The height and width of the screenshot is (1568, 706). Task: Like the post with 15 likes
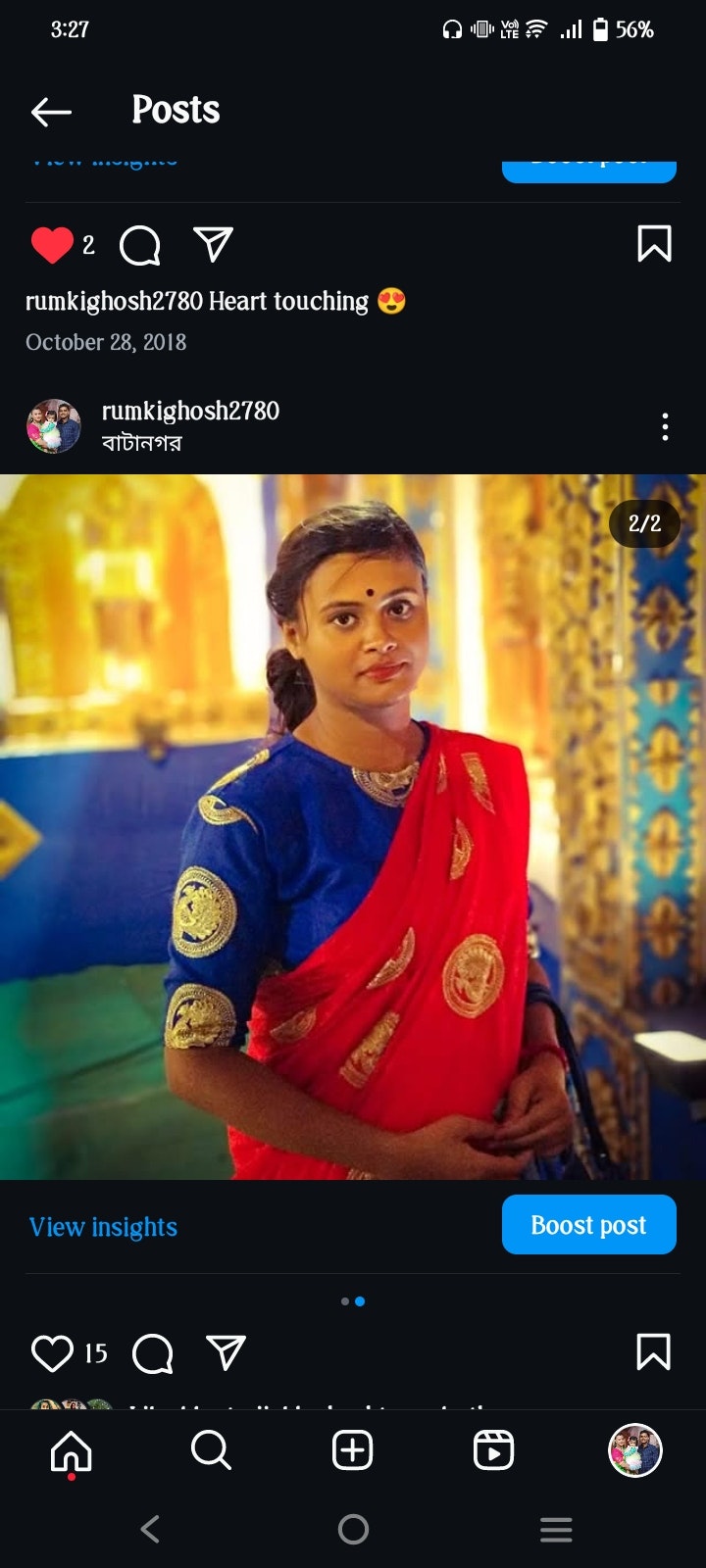coord(52,1353)
